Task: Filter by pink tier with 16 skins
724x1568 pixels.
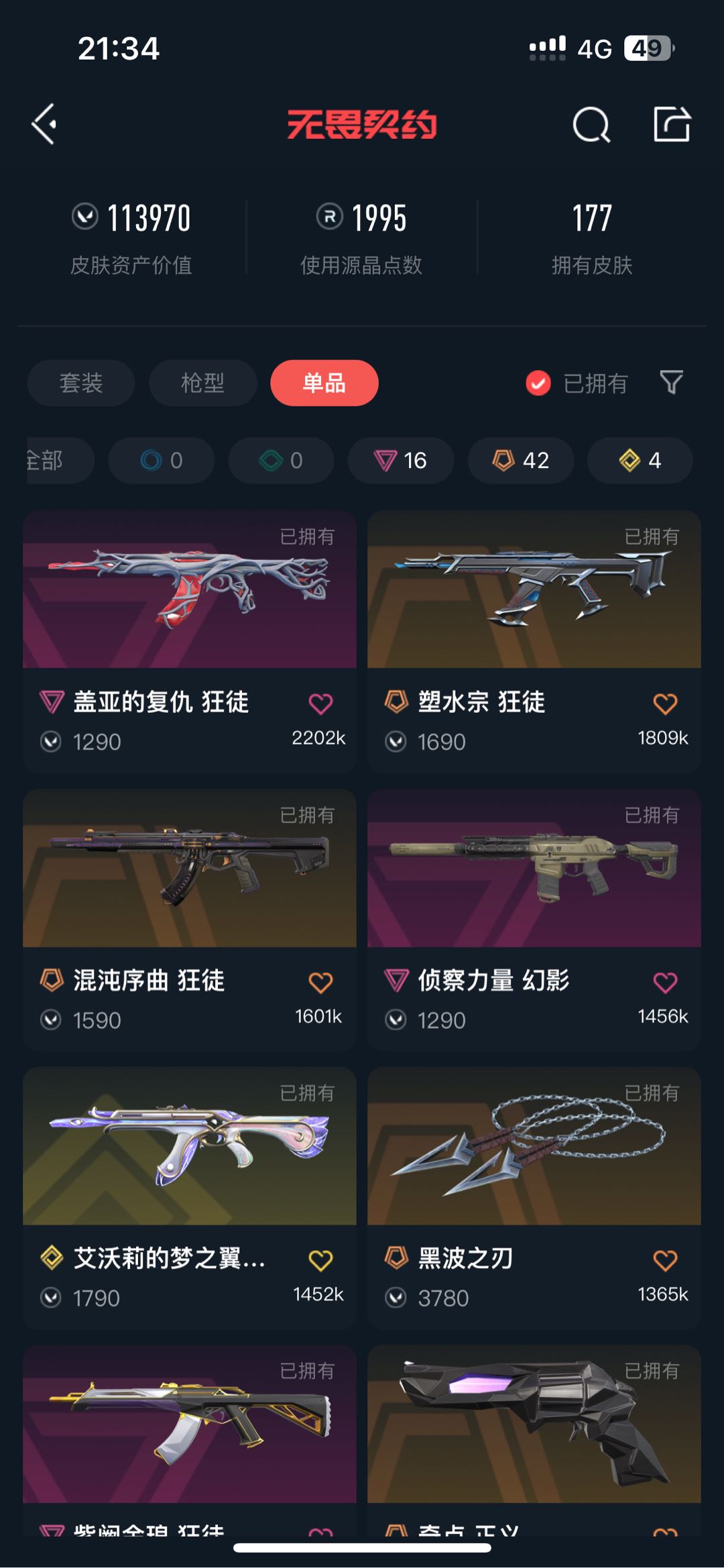Action: [400, 460]
